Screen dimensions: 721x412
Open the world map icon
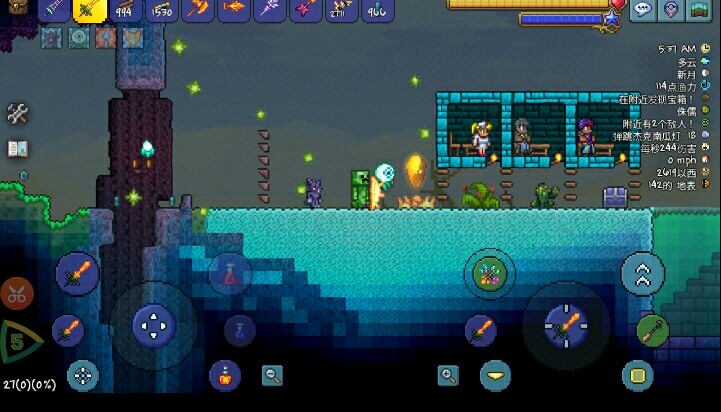[698, 9]
